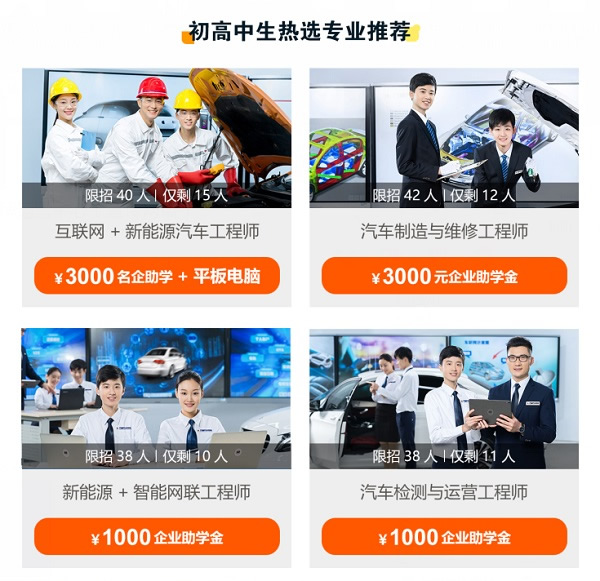Open the 汽车检测与运营工程师 card

pyautogui.click(x=444, y=492)
